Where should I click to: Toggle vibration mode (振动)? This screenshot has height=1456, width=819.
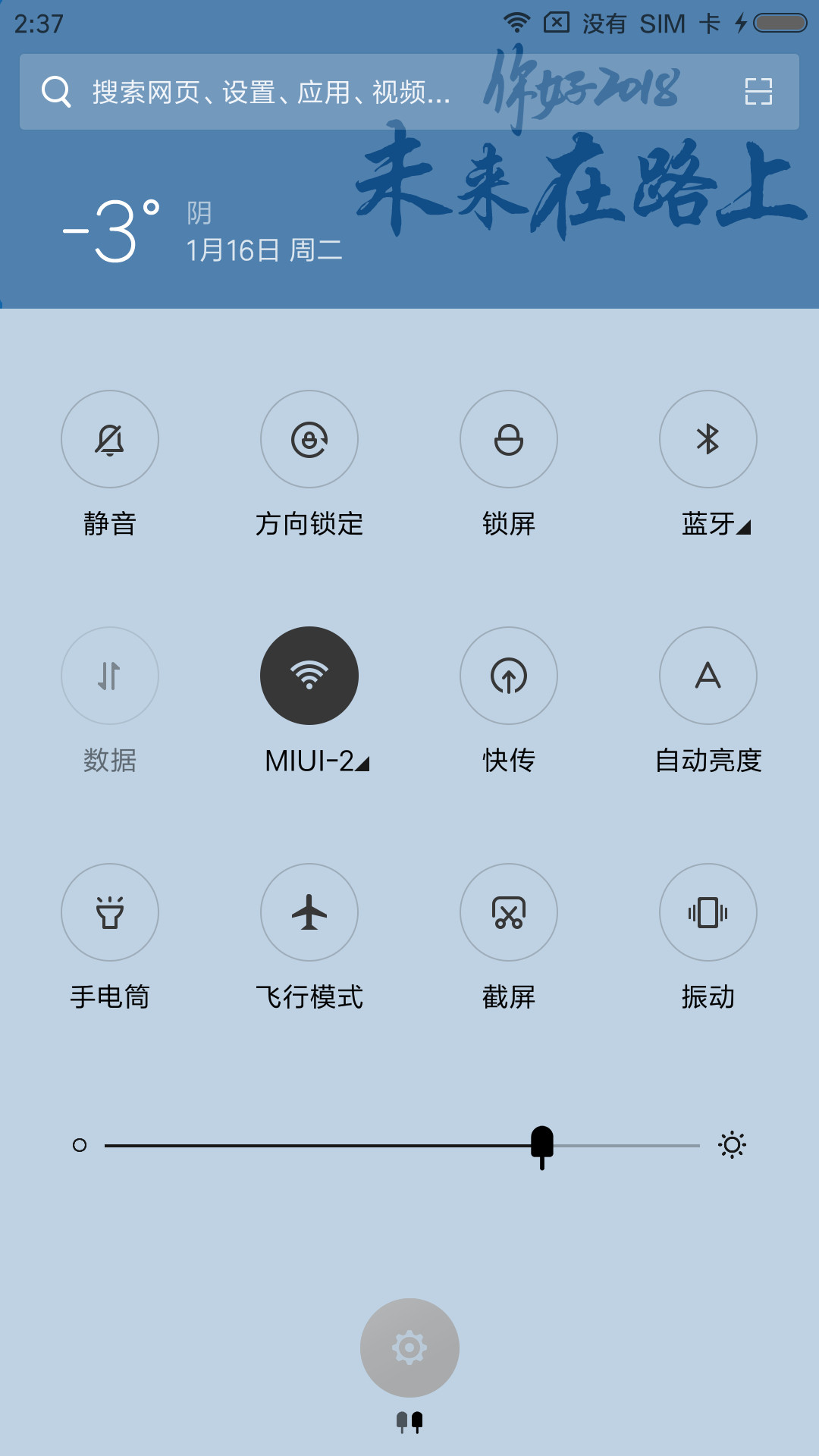708,912
